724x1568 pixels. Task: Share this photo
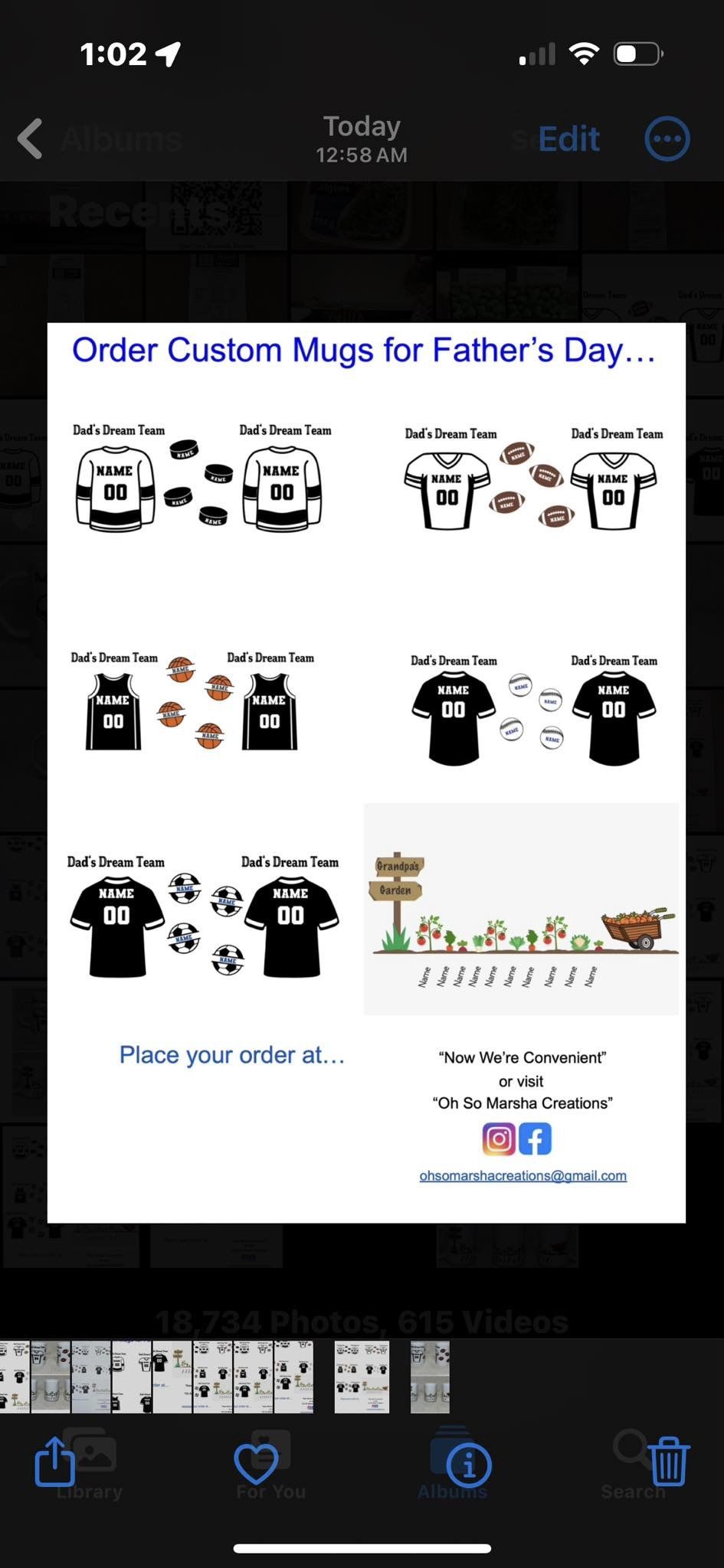pyautogui.click(x=54, y=1462)
